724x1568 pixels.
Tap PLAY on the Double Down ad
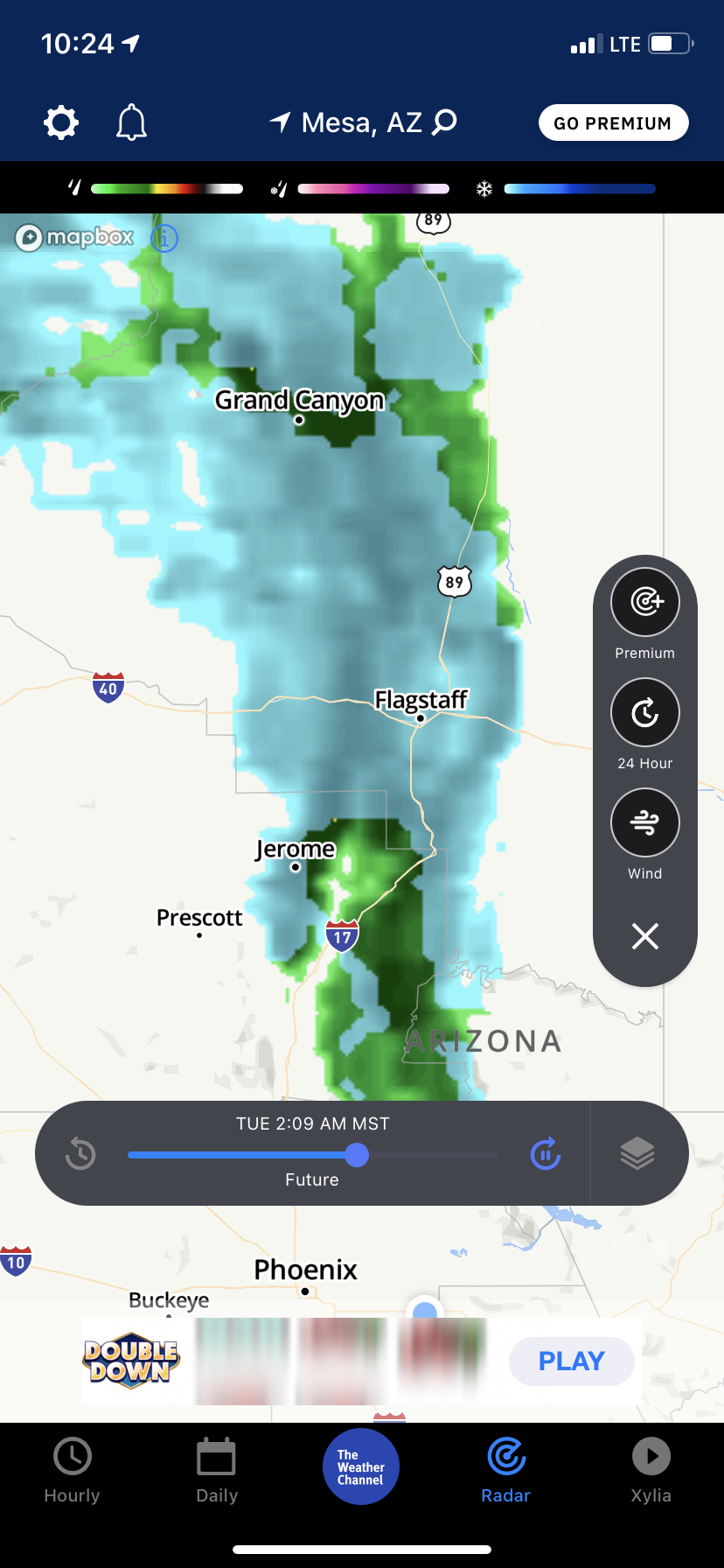click(571, 1361)
